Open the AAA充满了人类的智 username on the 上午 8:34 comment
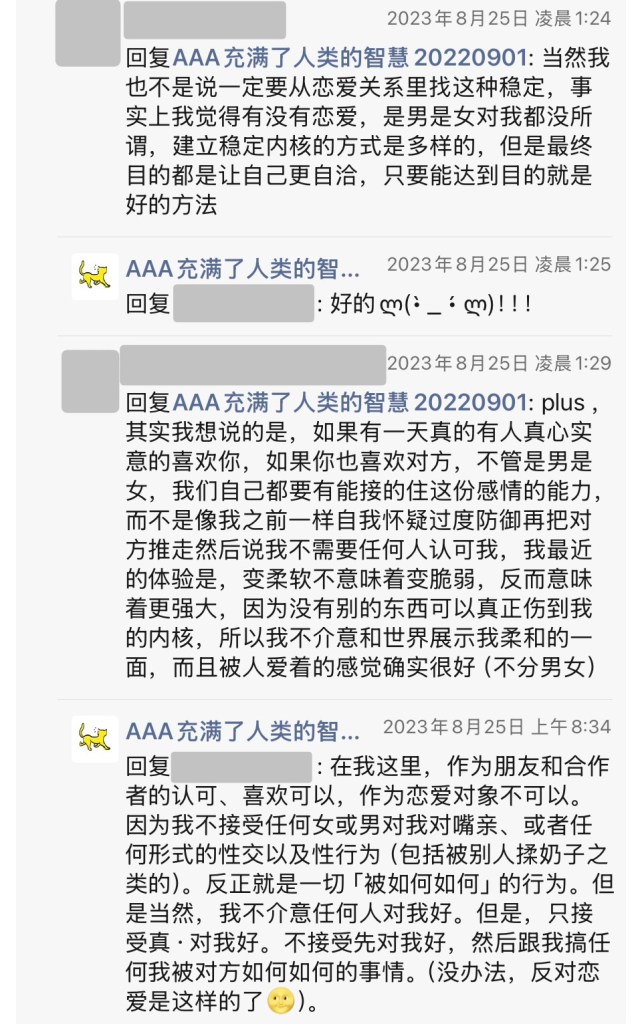This screenshot has height=1024, width=642. [x=242, y=729]
